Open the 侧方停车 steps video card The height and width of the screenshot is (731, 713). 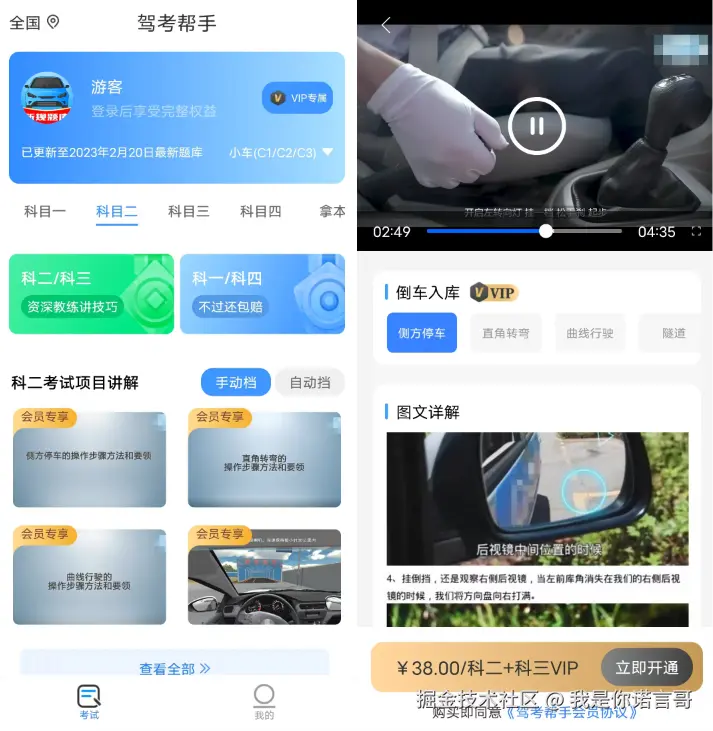pyautogui.click(x=89, y=459)
